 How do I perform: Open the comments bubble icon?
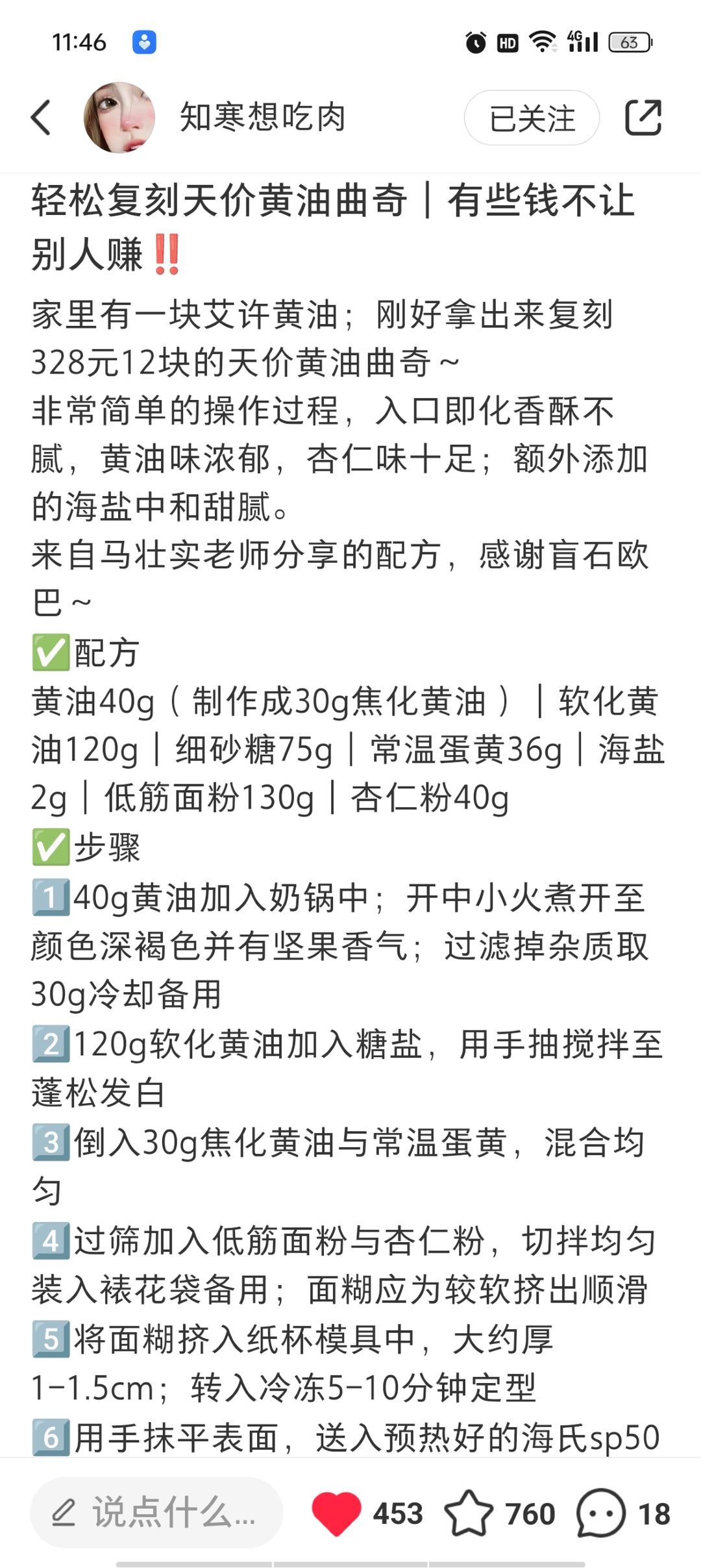point(600,1513)
